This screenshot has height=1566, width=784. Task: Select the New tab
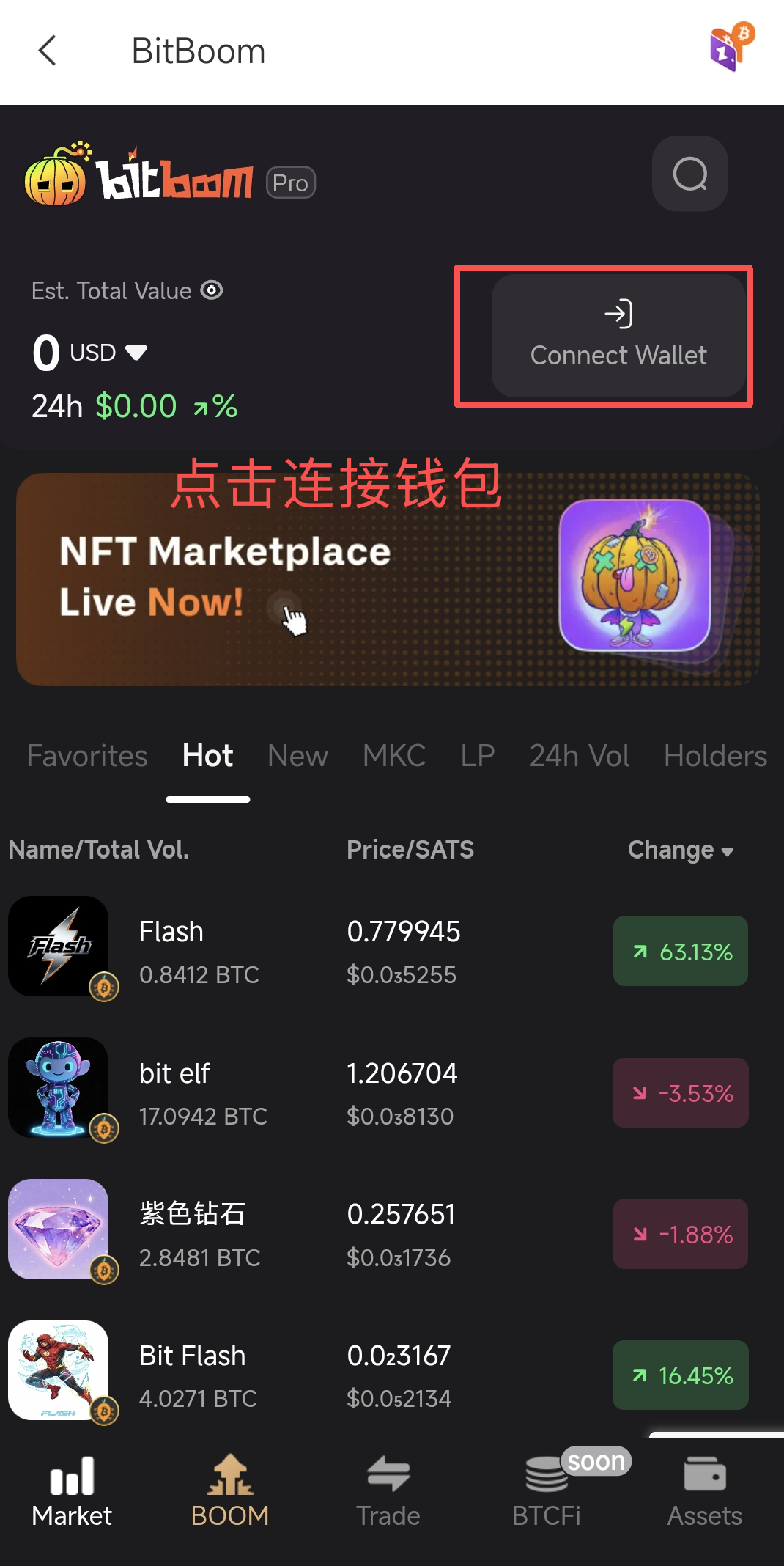pyautogui.click(x=297, y=756)
